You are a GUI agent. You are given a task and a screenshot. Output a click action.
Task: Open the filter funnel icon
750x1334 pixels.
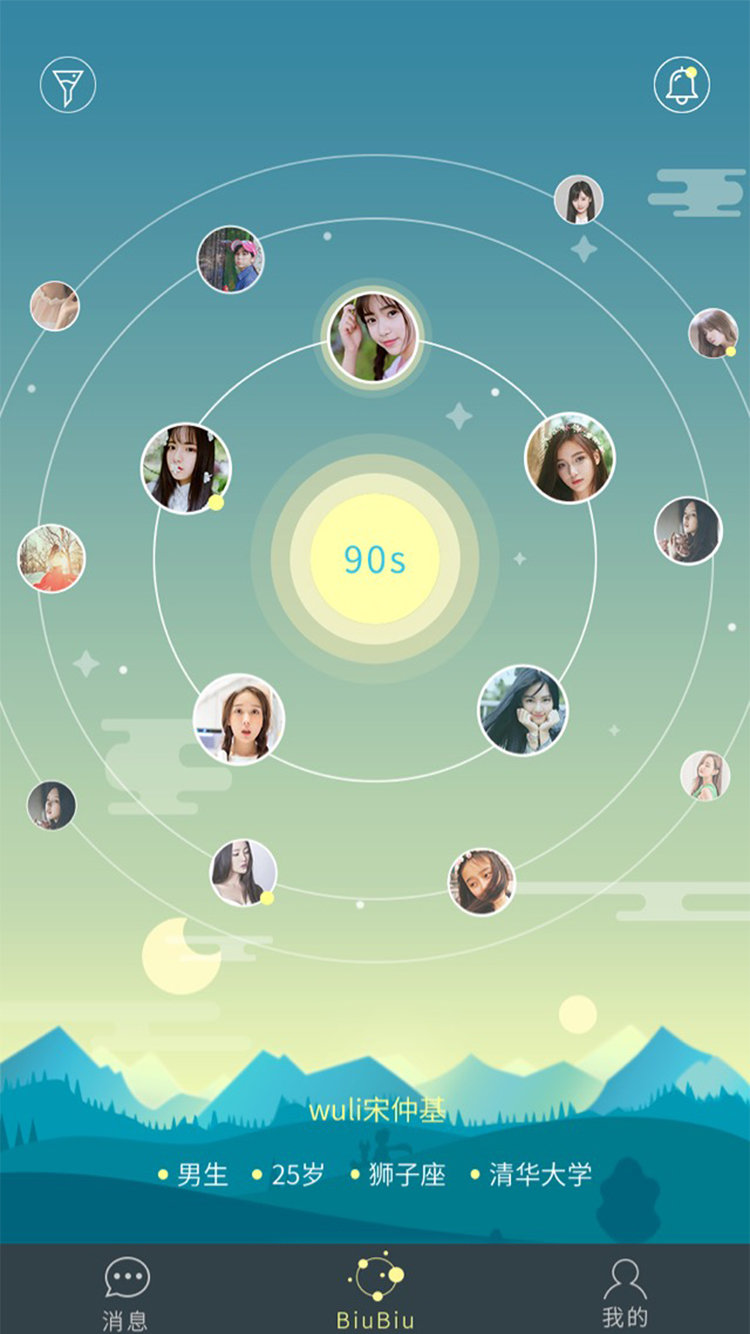click(68, 85)
